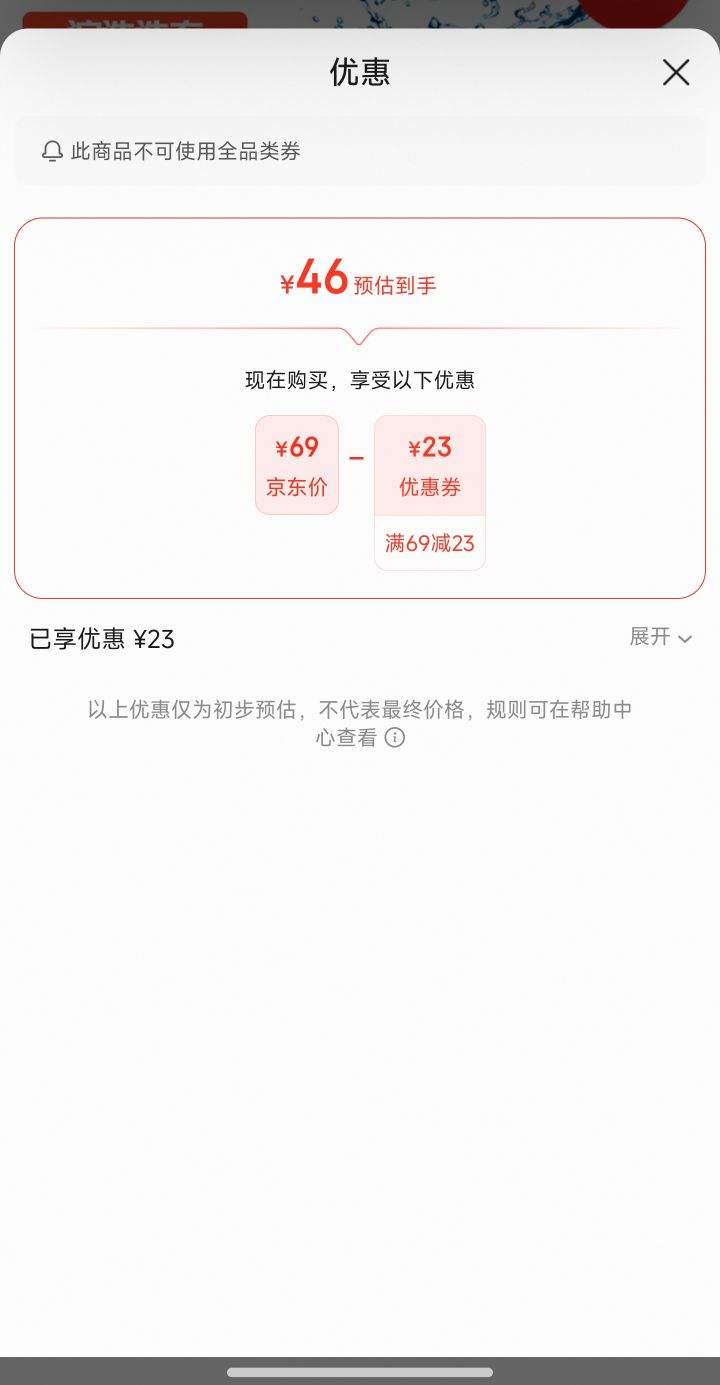
Task: Close the 优惠 popup
Action: tap(676, 72)
